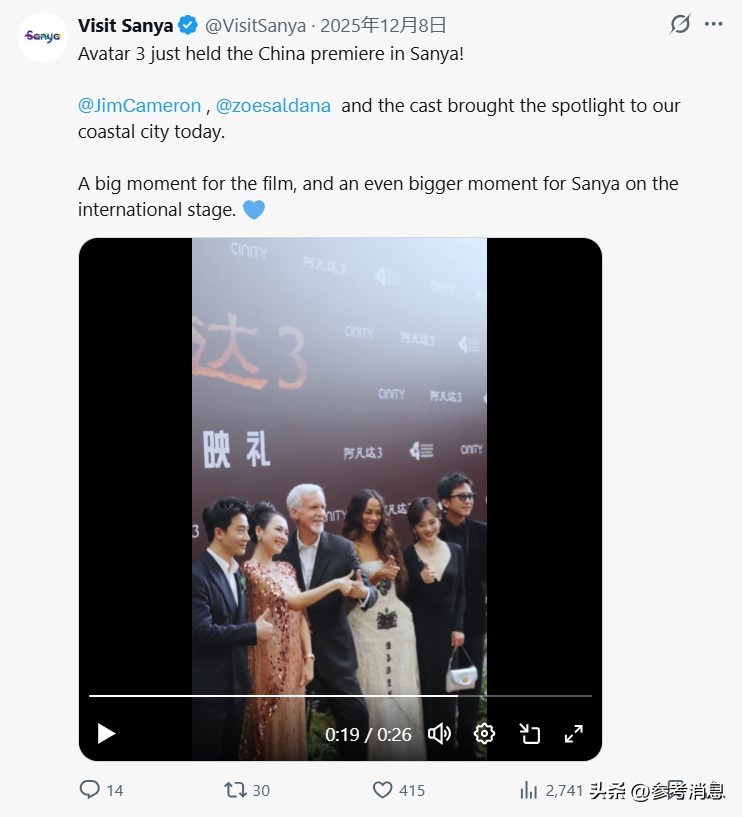This screenshot has width=742, height=817.
Task: Select the Visit Sanya display name
Action: tap(125, 25)
